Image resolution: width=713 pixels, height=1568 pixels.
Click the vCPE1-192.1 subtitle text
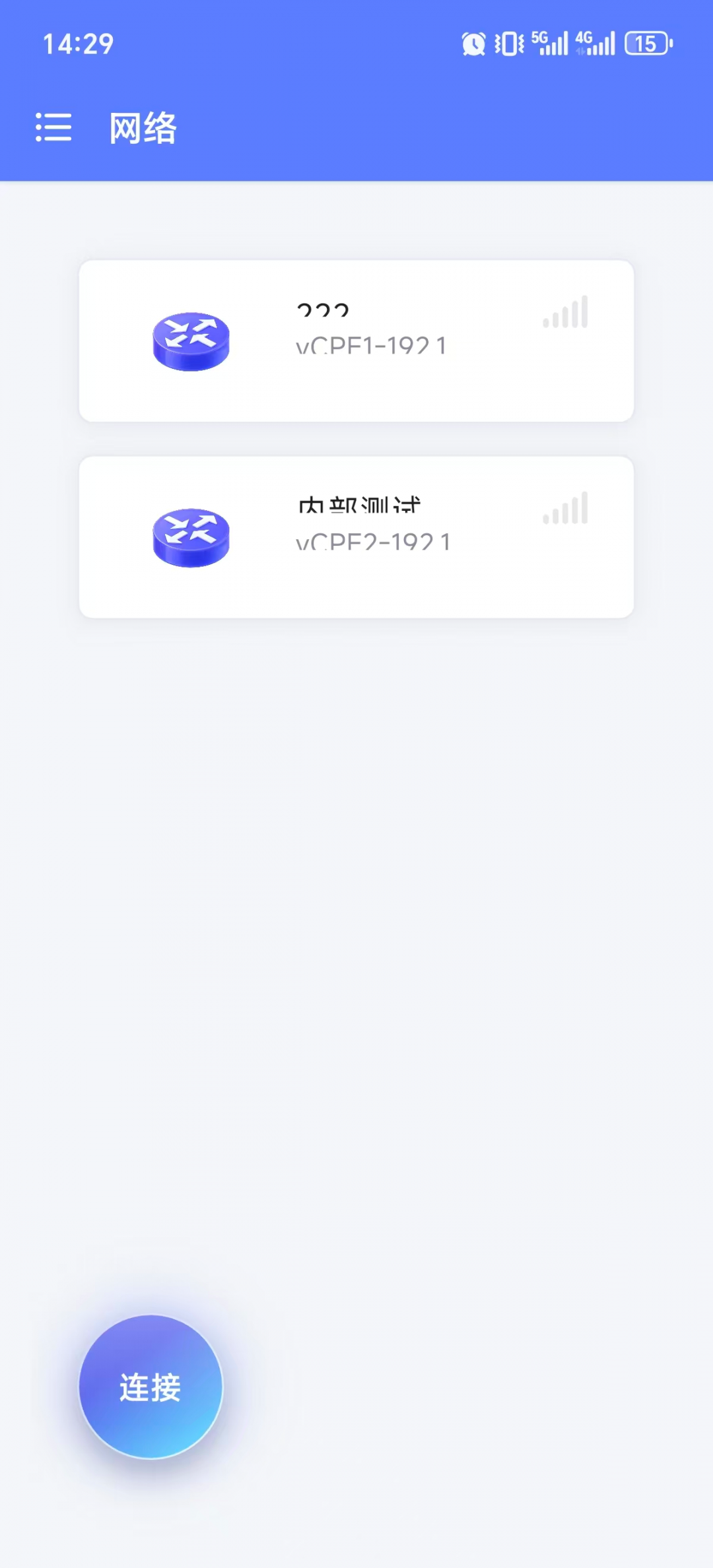coord(371,346)
